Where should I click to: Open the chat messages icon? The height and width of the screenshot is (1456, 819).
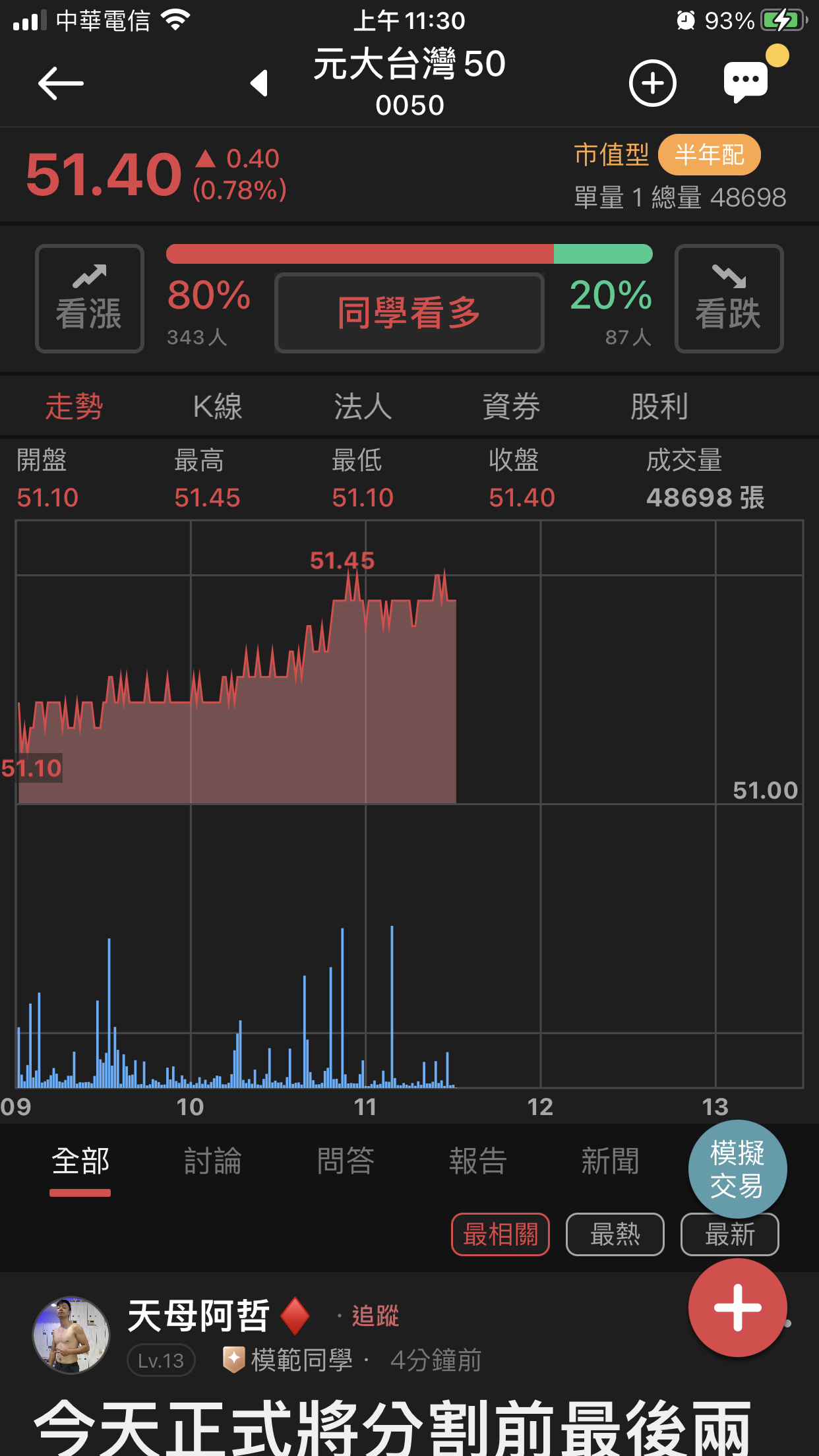[746, 82]
